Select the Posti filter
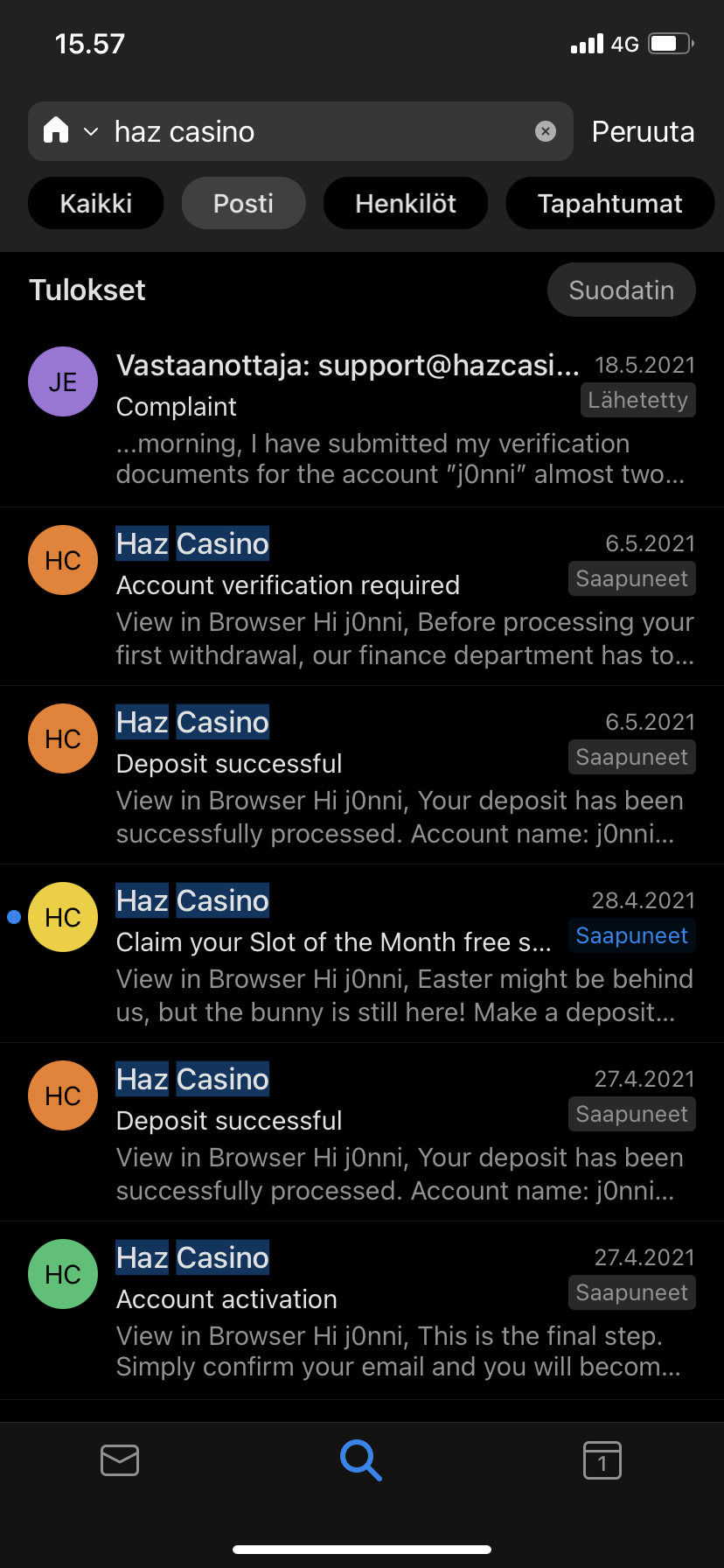This screenshot has width=724, height=1568. pyautogui.click(x=243, y=203)
